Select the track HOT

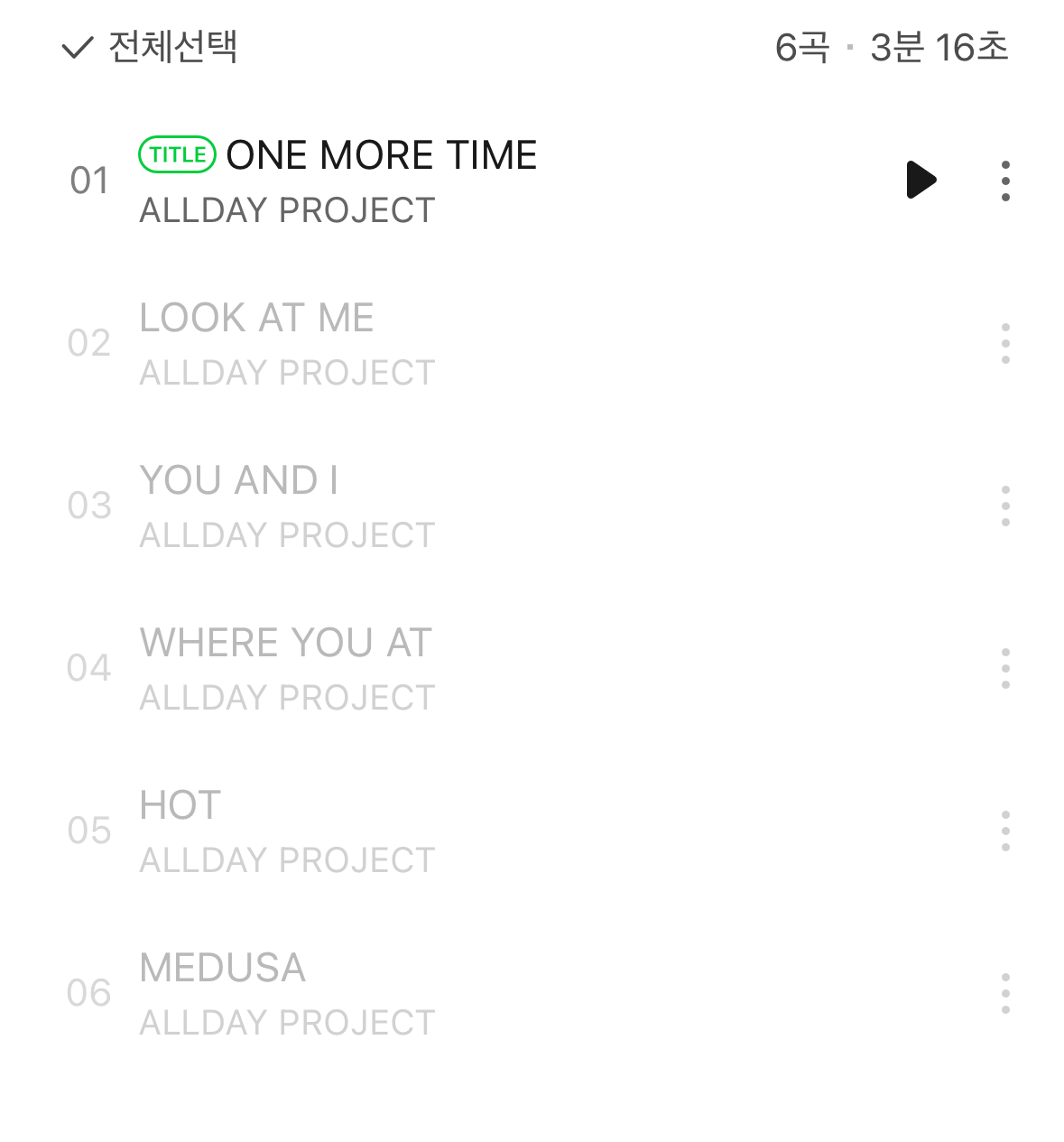click(x=180, y=806)
